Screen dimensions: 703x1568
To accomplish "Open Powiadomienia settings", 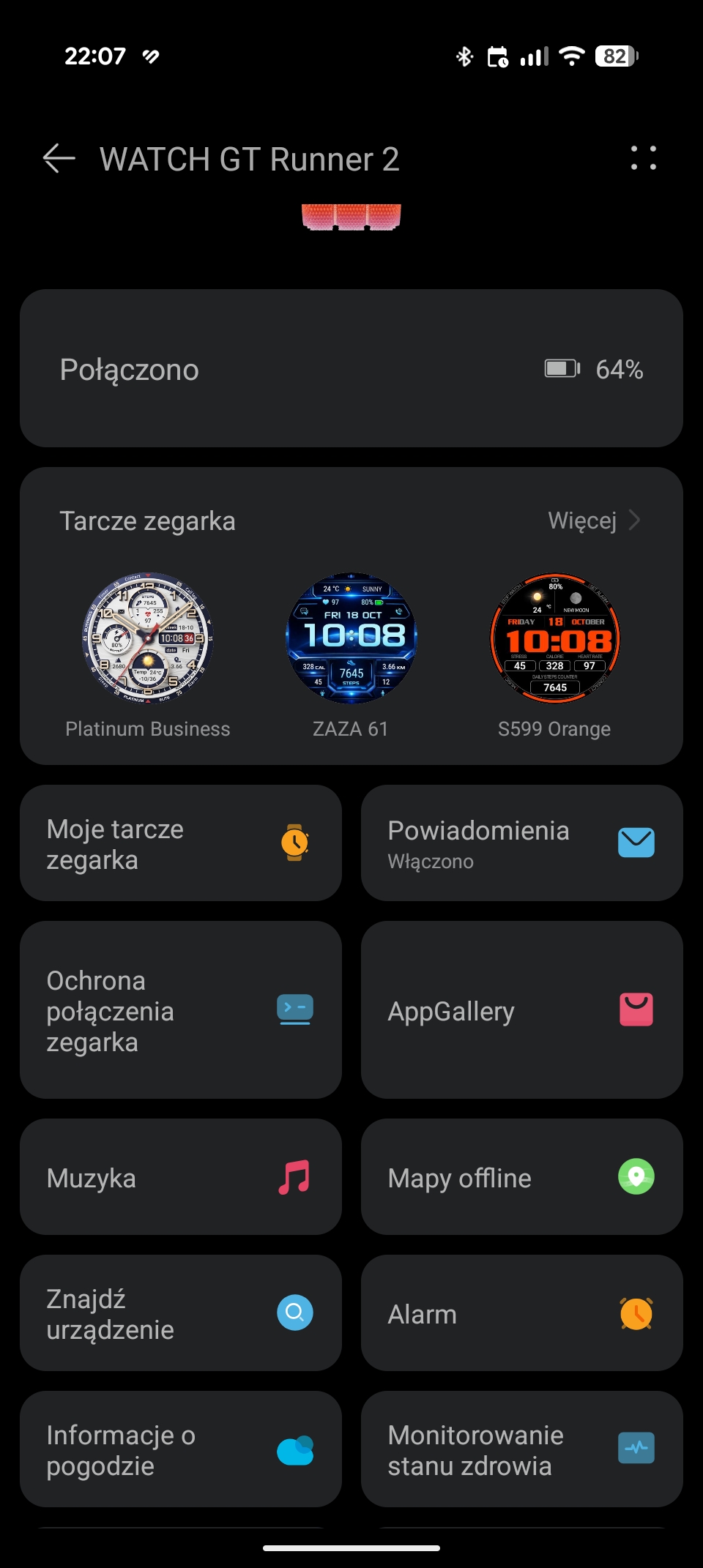I will [521, 843].
